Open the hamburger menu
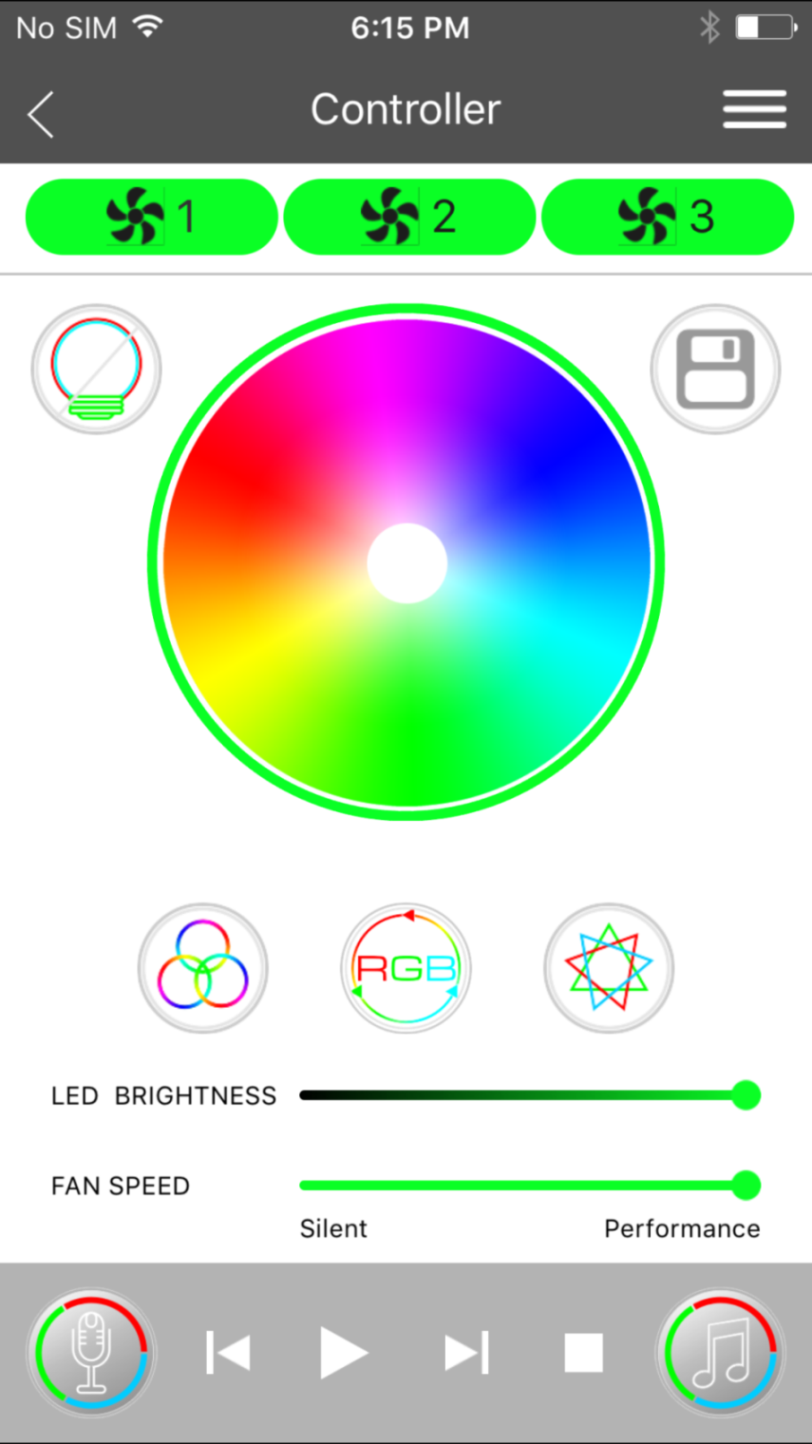Image resolution: width=812 pixels, height=1444 pixels. coord(755,109)
